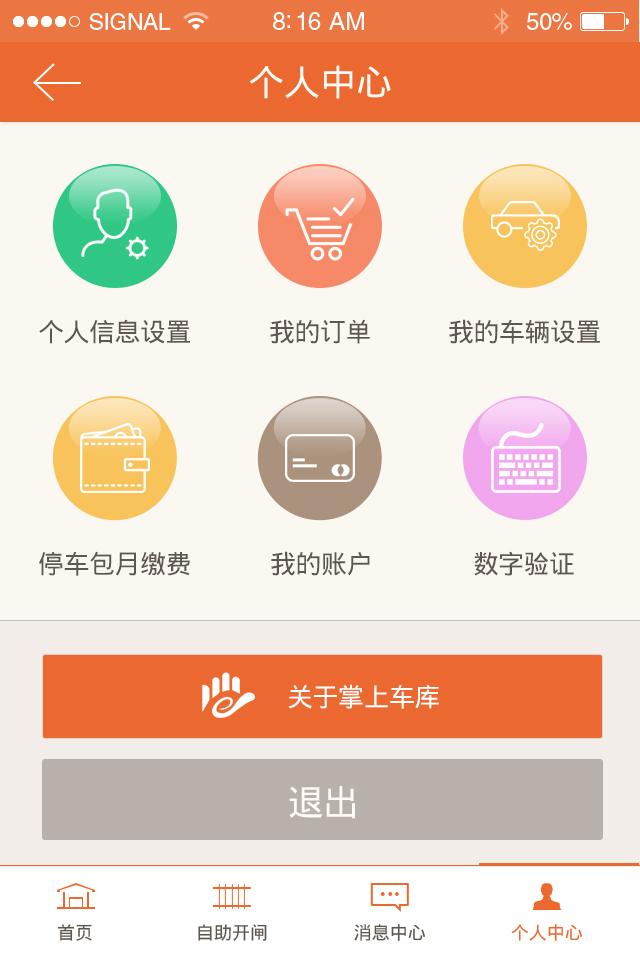The image size is (640, 960).
Task: Open 我的账户 account
Action: (320, 459)
